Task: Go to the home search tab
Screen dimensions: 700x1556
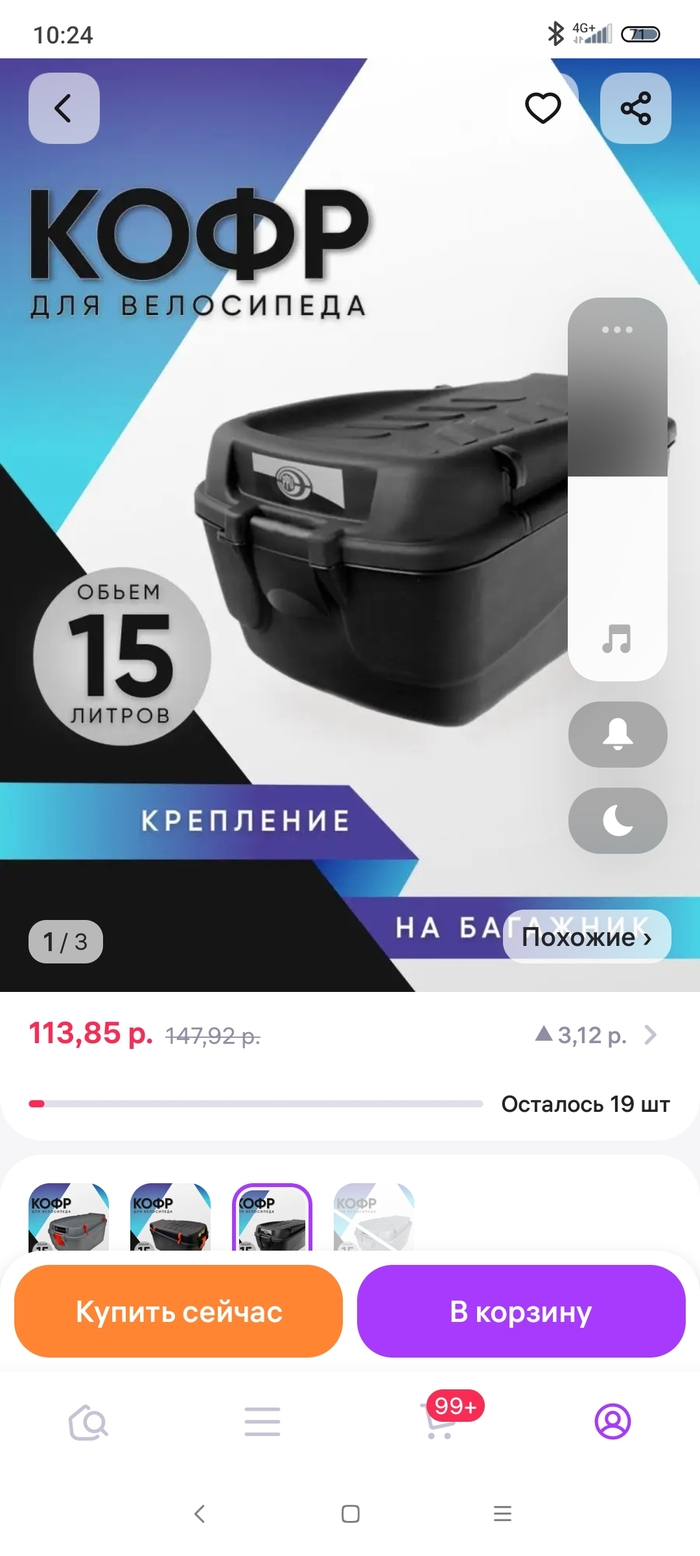Action: pos(88,1421)
